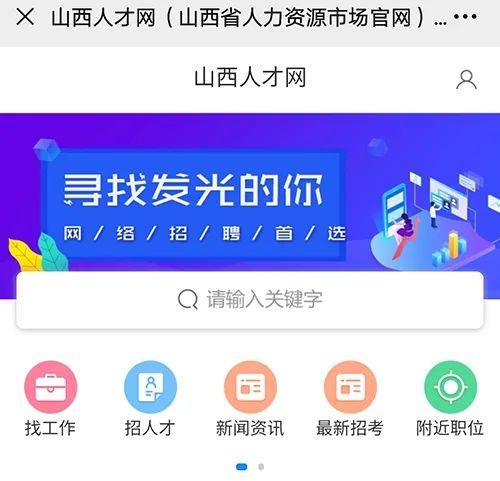Focus the 请输入关键字 search field
Viewport: 500px width, 481px height.
250,300
